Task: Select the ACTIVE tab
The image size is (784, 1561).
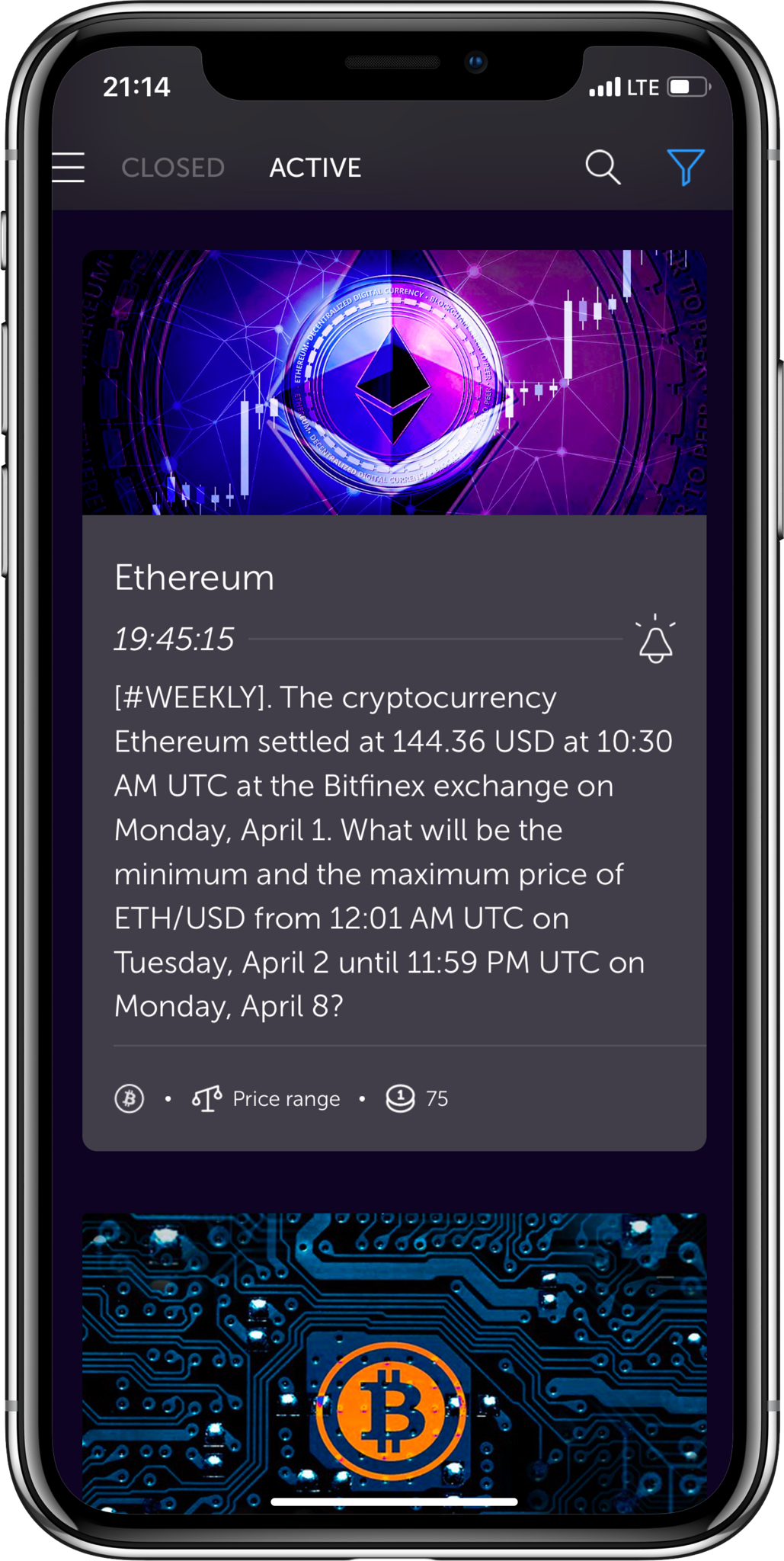Action: click(x=315, y=168)
